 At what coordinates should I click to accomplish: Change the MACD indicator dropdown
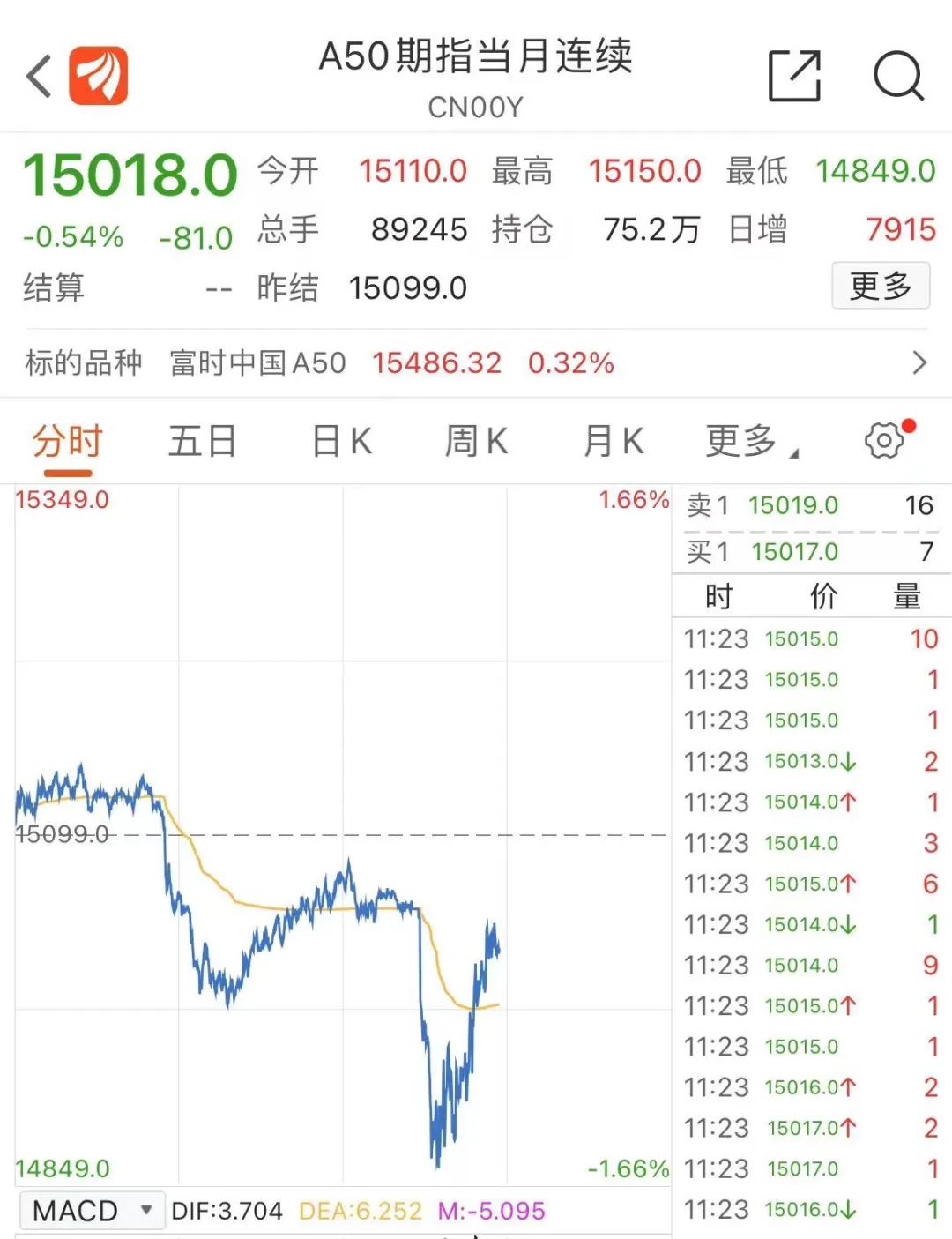click(x=92, y=1210)
